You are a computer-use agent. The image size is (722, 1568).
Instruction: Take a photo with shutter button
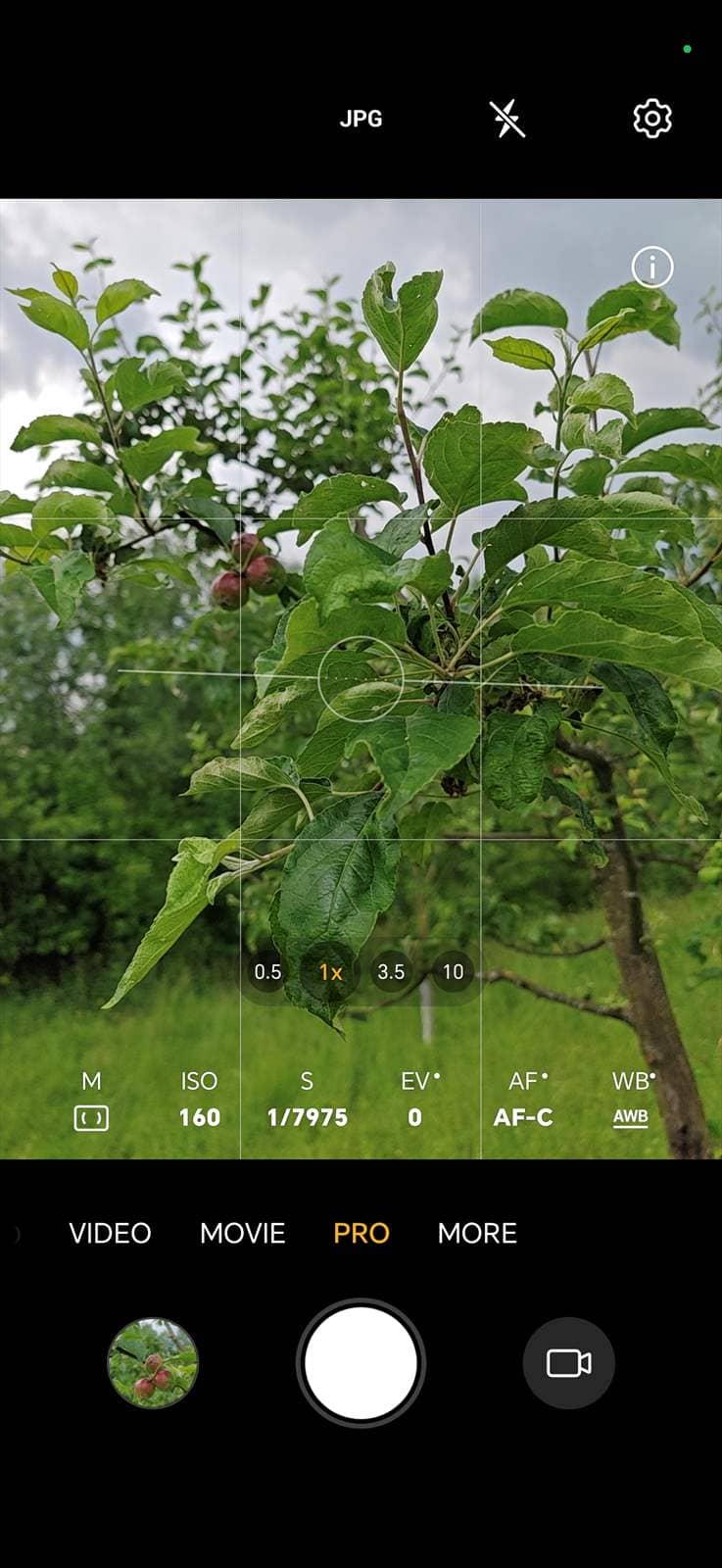pyautogui.click(x=361, y=1363)
